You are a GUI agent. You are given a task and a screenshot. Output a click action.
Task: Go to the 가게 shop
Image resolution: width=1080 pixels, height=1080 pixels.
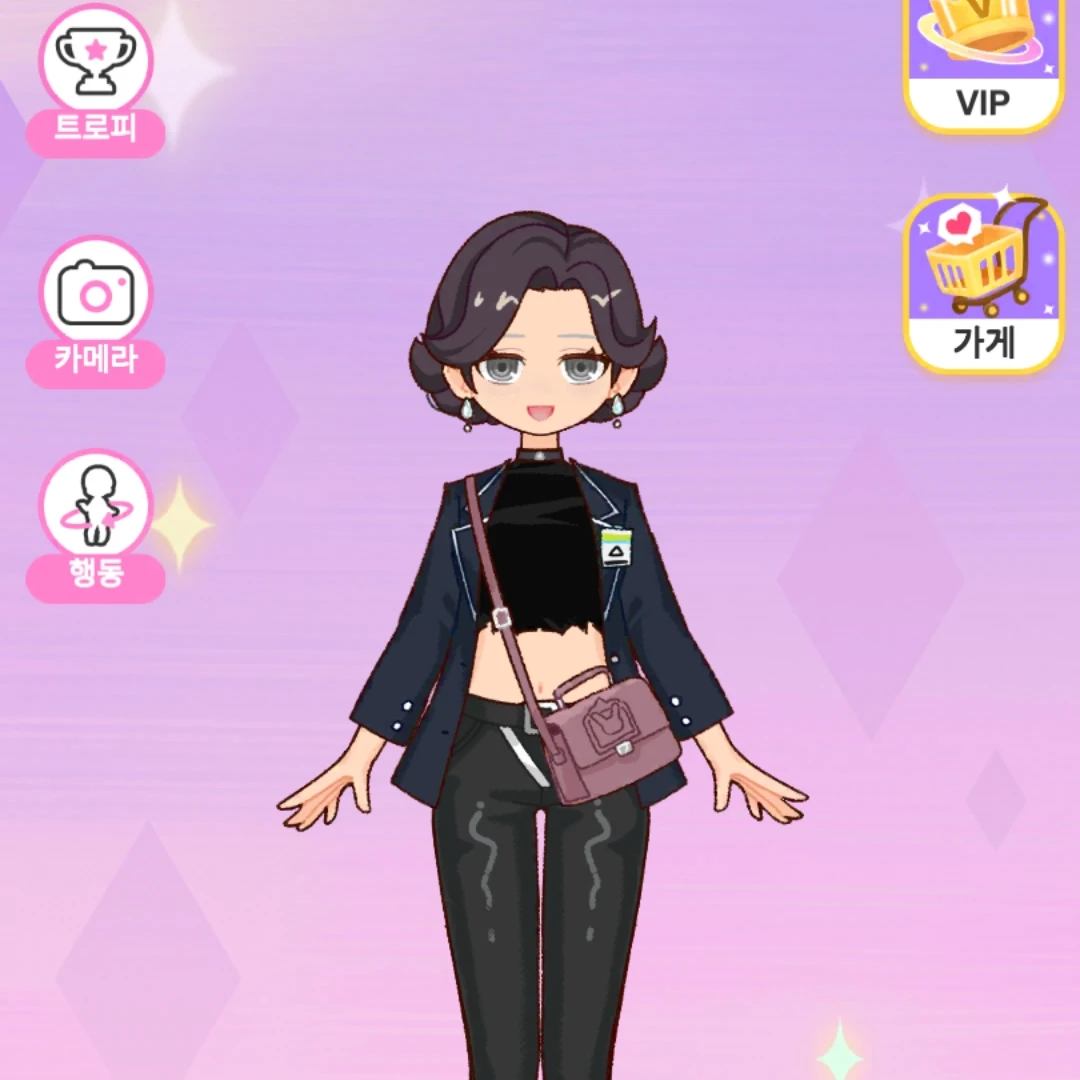(x=983, y=283)
